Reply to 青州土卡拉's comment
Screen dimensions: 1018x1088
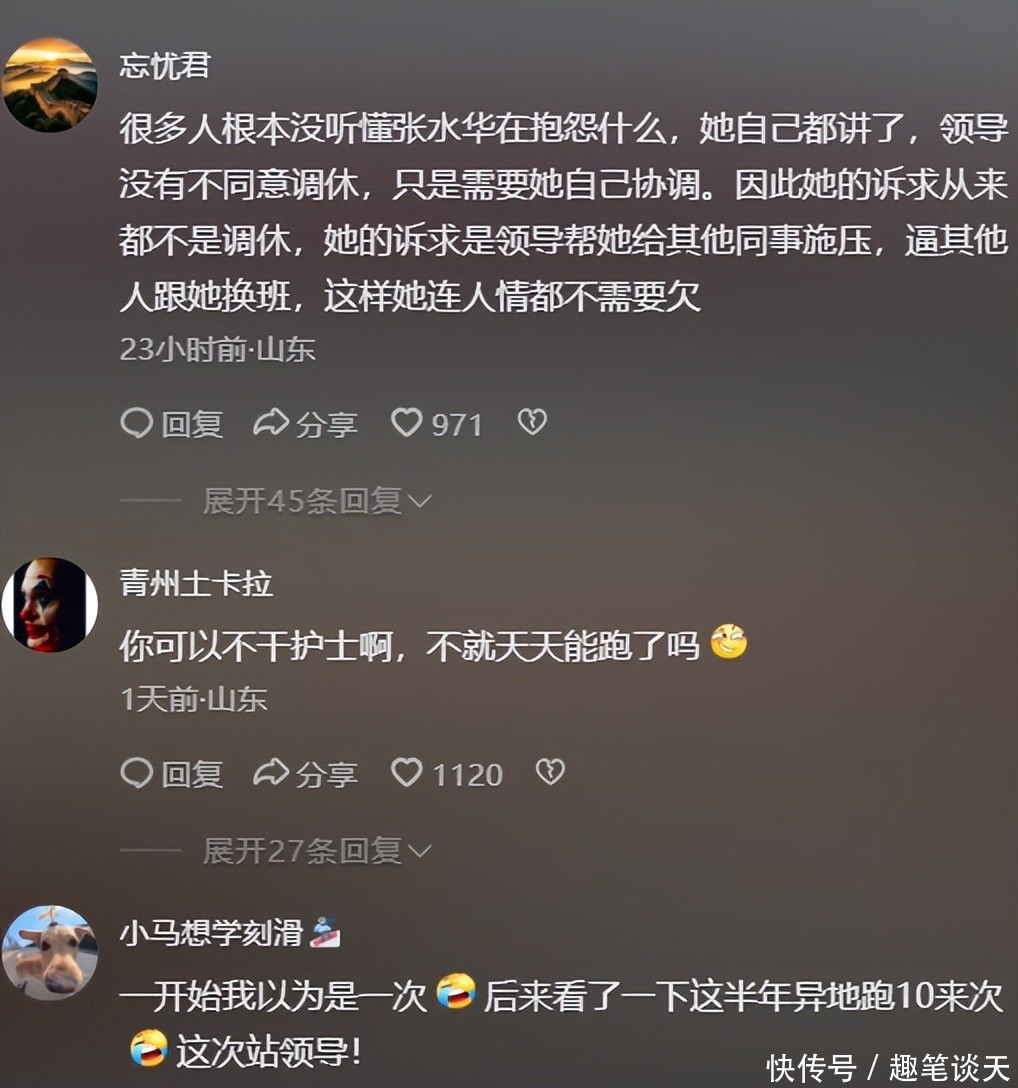point(172,774)
